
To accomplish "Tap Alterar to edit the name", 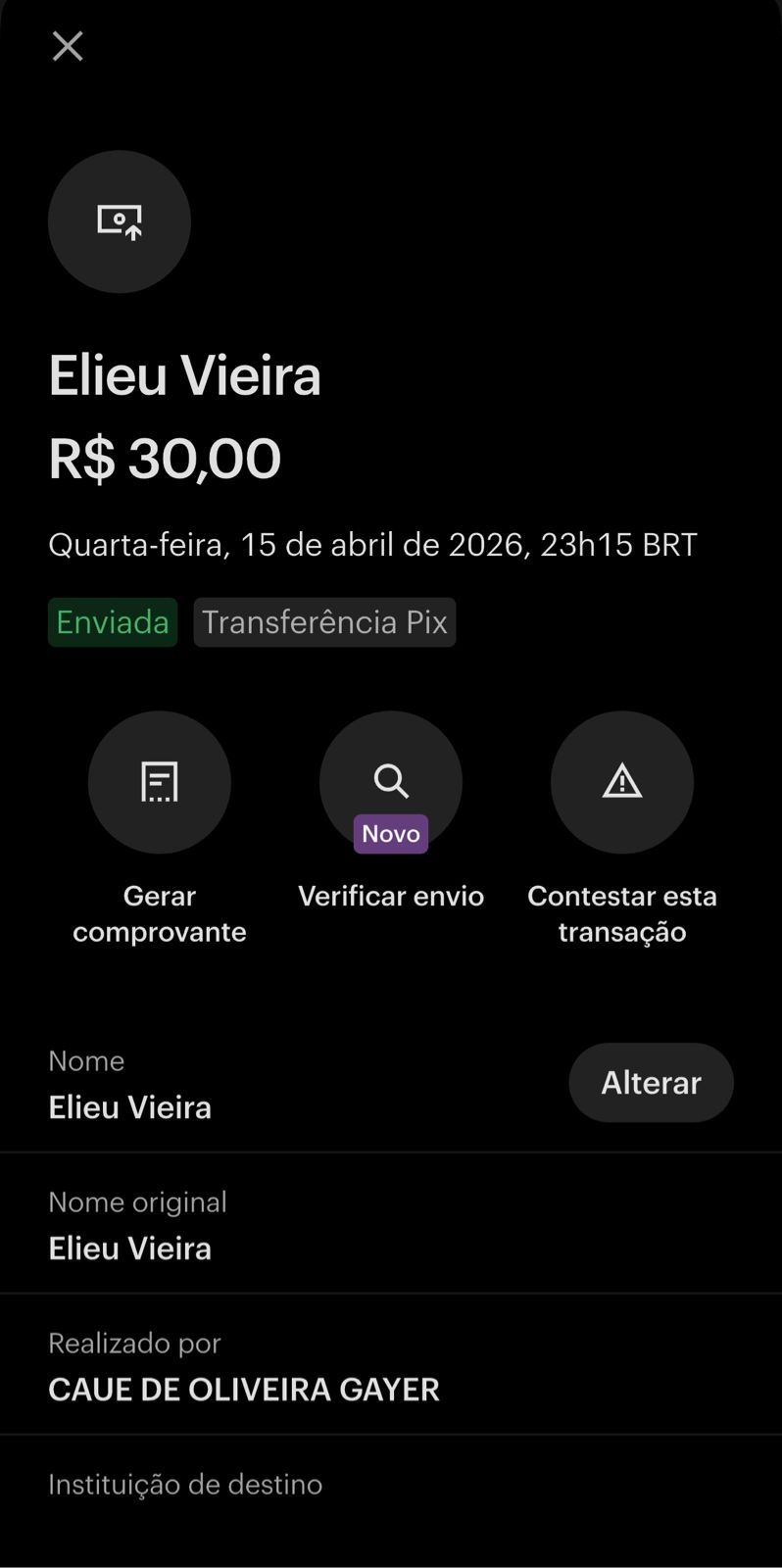I will click(651, 1083).
